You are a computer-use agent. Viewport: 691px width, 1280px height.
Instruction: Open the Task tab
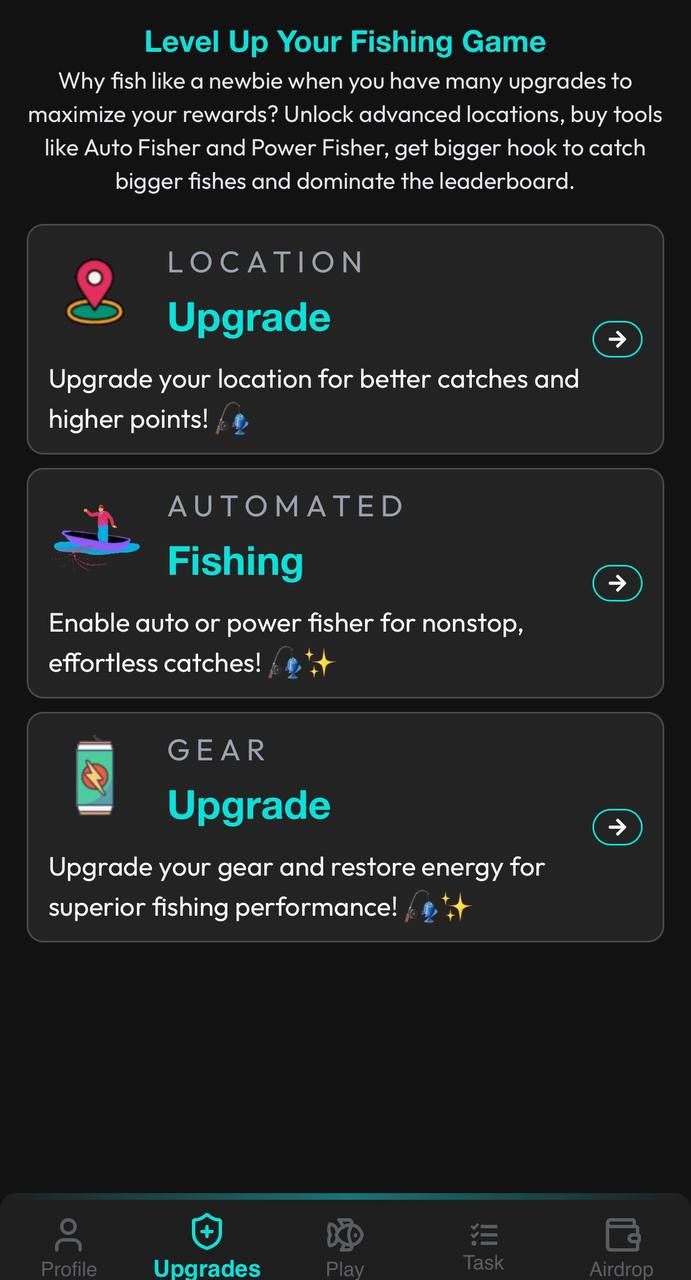tap(483, 1246)
